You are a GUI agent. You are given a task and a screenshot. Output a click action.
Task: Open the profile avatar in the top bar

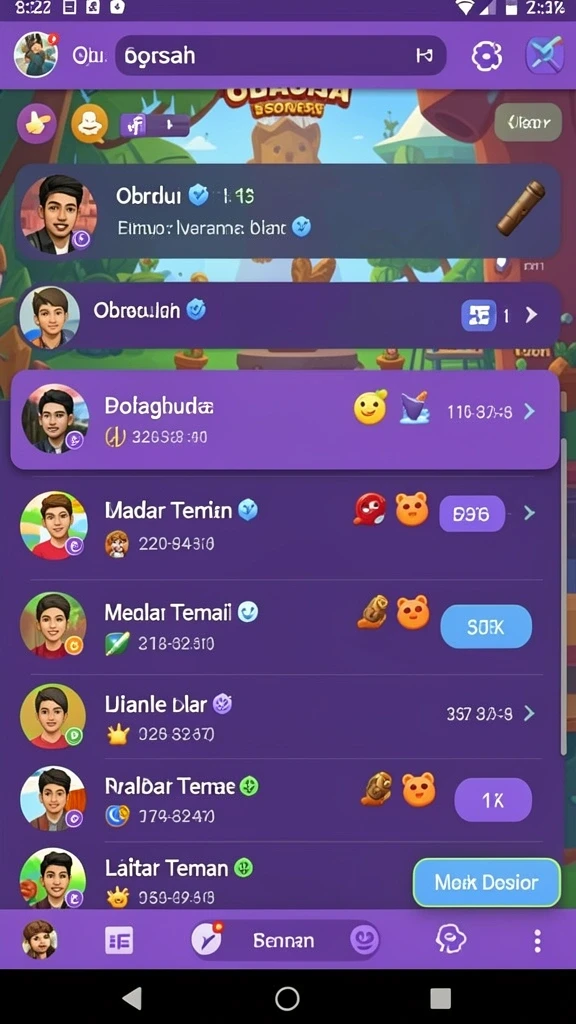click(x=37, y=55)
